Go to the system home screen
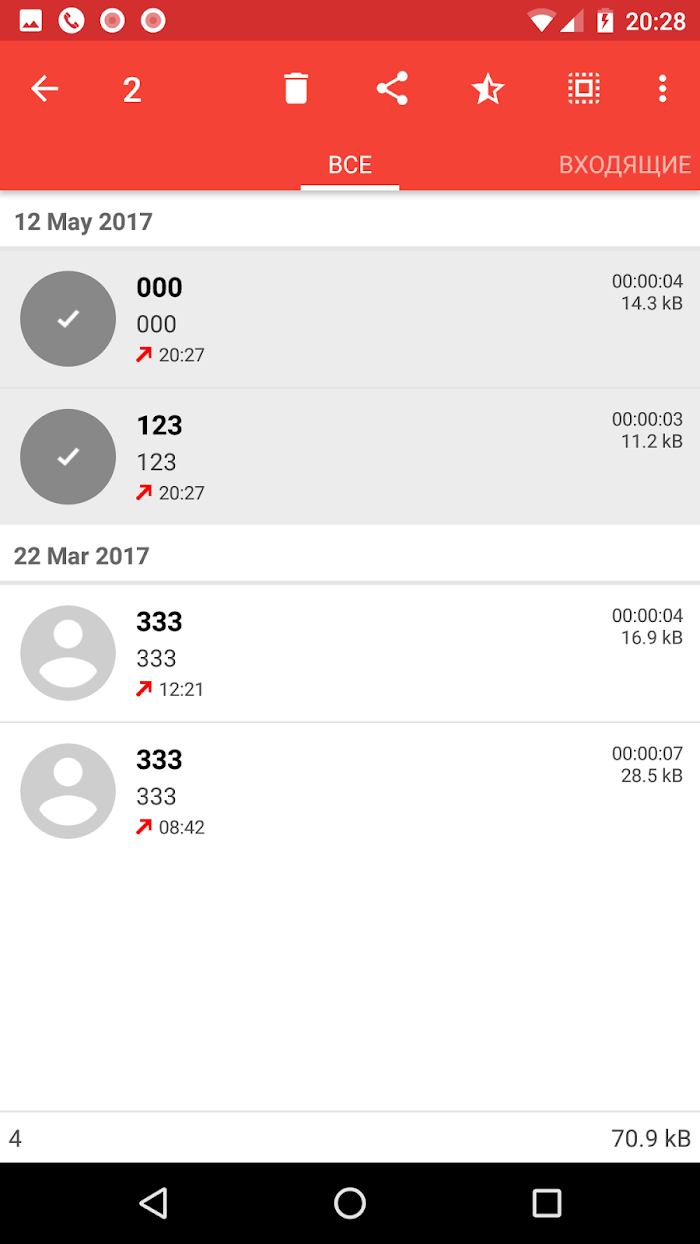Viewport: 700px width, 1244px height. click(x=350, y=1203)
